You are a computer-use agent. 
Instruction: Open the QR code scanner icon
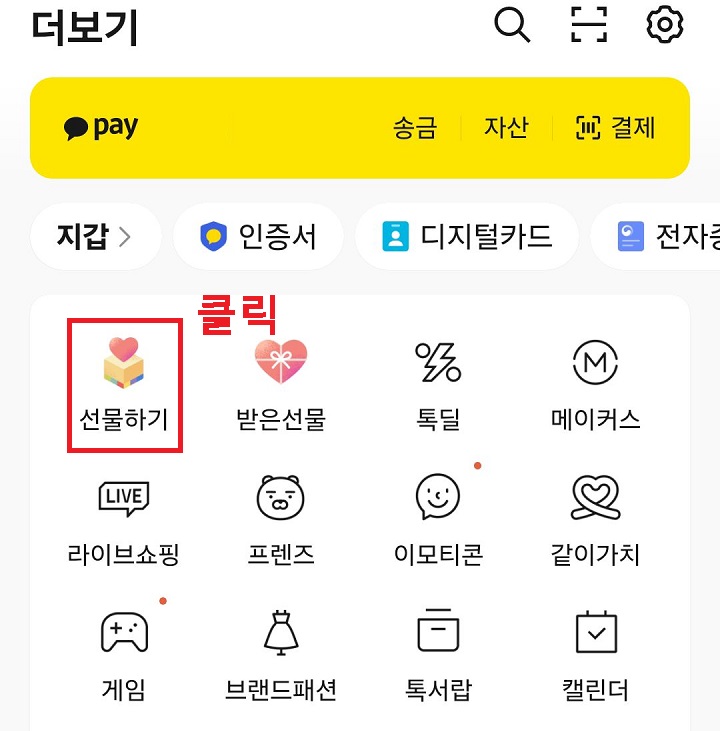point(591,27)
